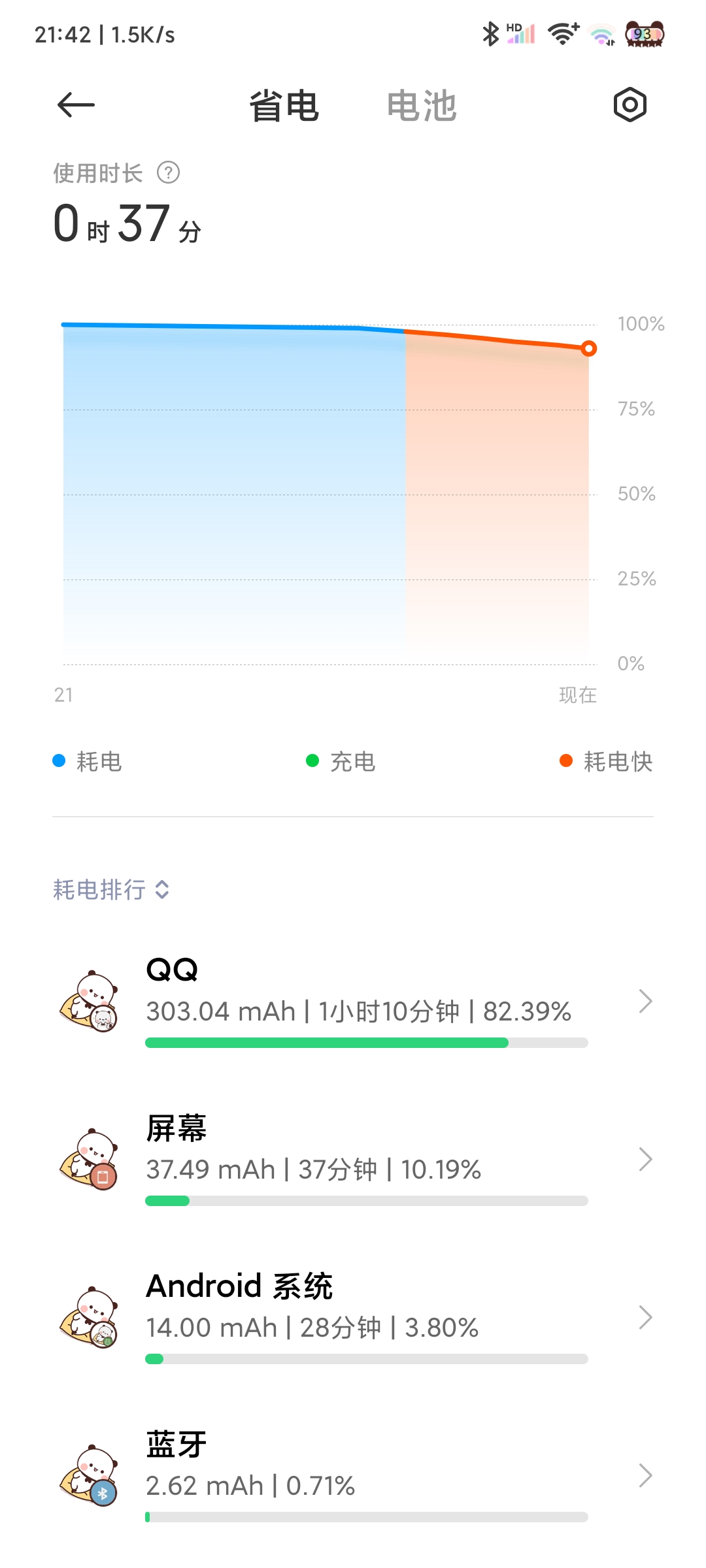706x1568 pixels.
Task: Open QQ power usage details
Action: [x=353, y=1001]
